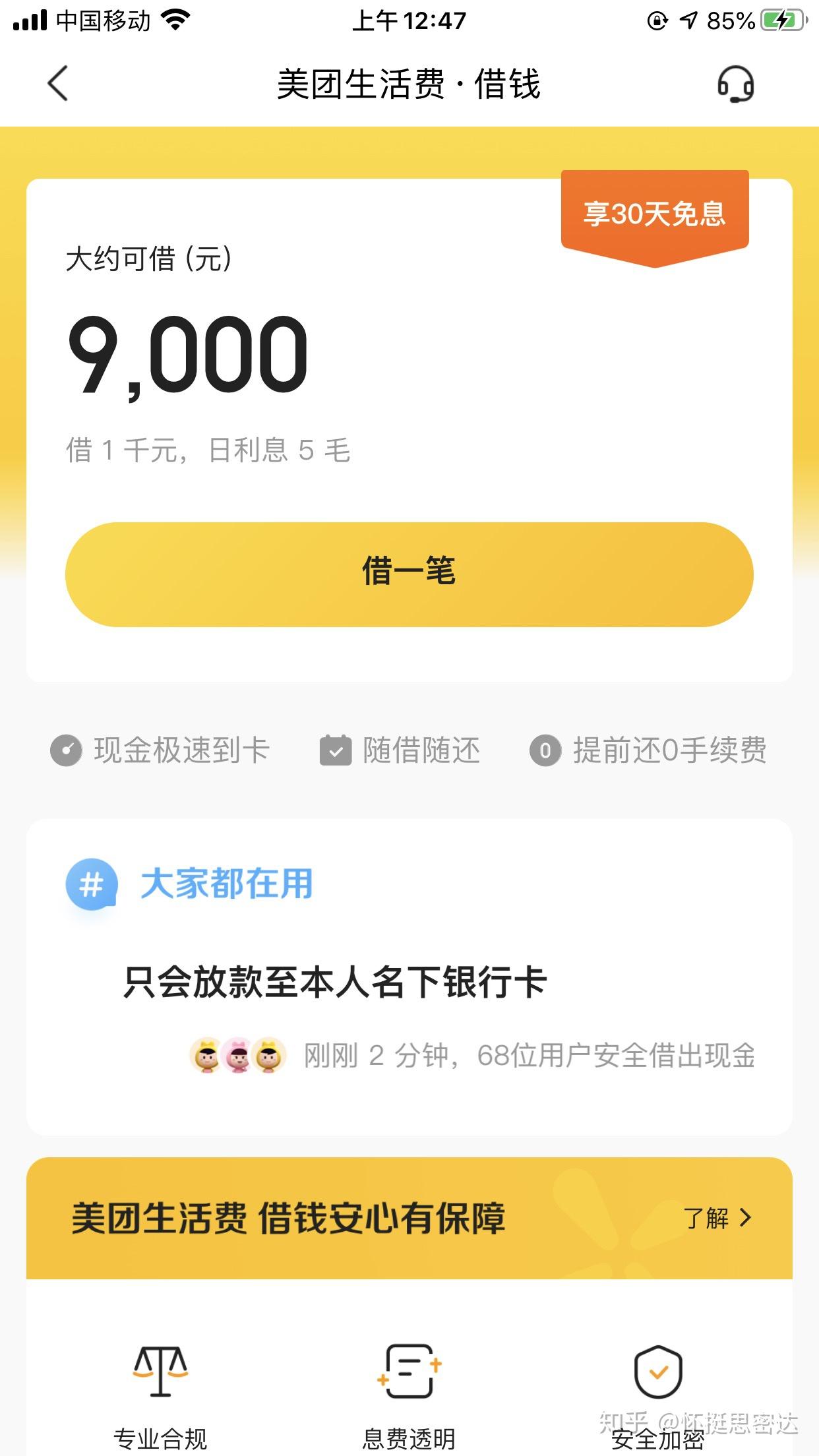Open 了解 link on guarantee banner
The image size is (819, 1456).
pyautogui.click(x=717, y=1217)
